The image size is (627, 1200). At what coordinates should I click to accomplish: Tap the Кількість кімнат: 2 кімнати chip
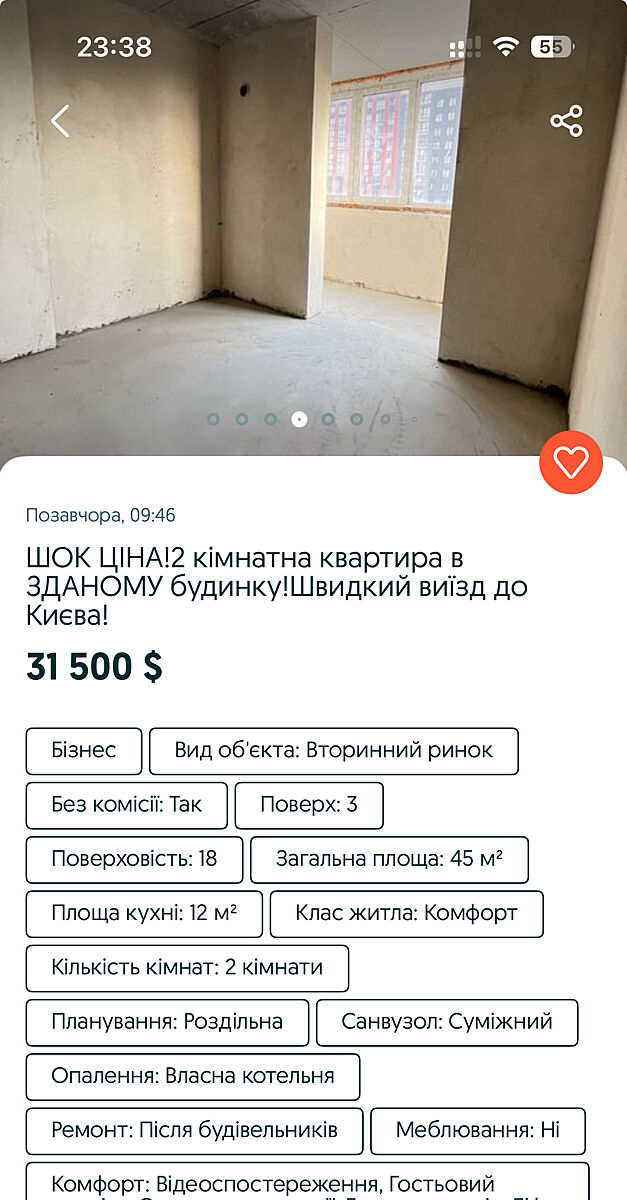click(187, 968)
